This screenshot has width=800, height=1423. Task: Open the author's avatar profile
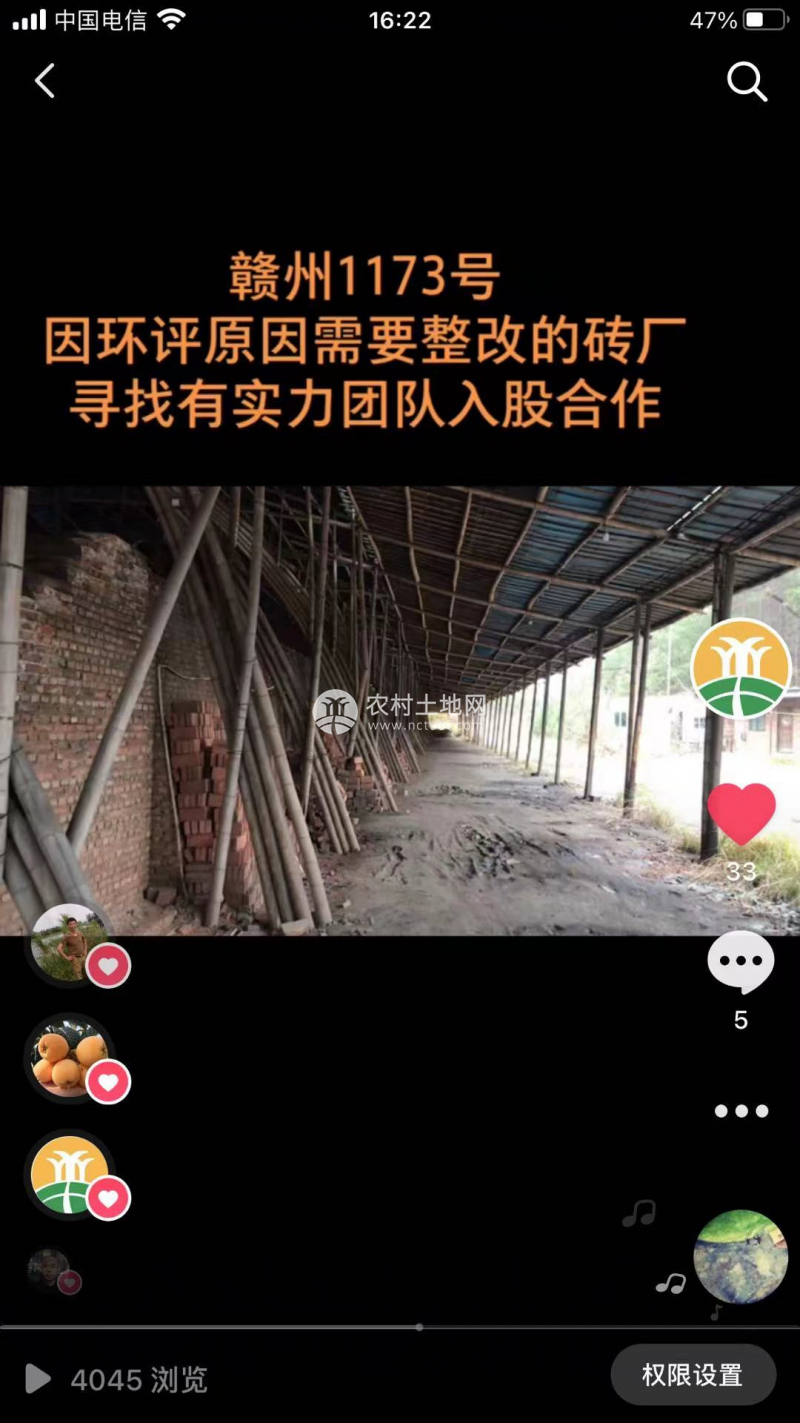click(x=740, y=668)
